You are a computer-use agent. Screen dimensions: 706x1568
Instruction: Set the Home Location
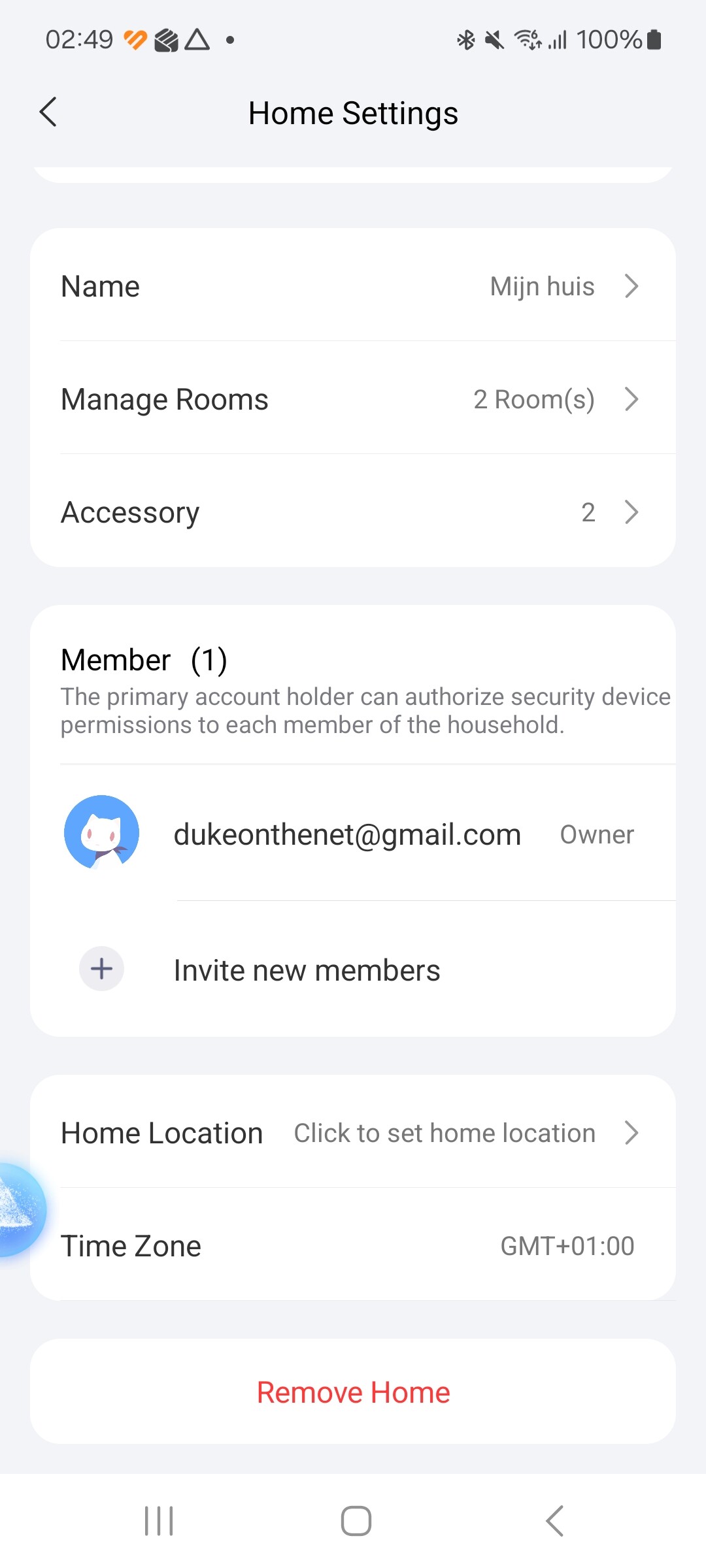(x=353, y=1133)
